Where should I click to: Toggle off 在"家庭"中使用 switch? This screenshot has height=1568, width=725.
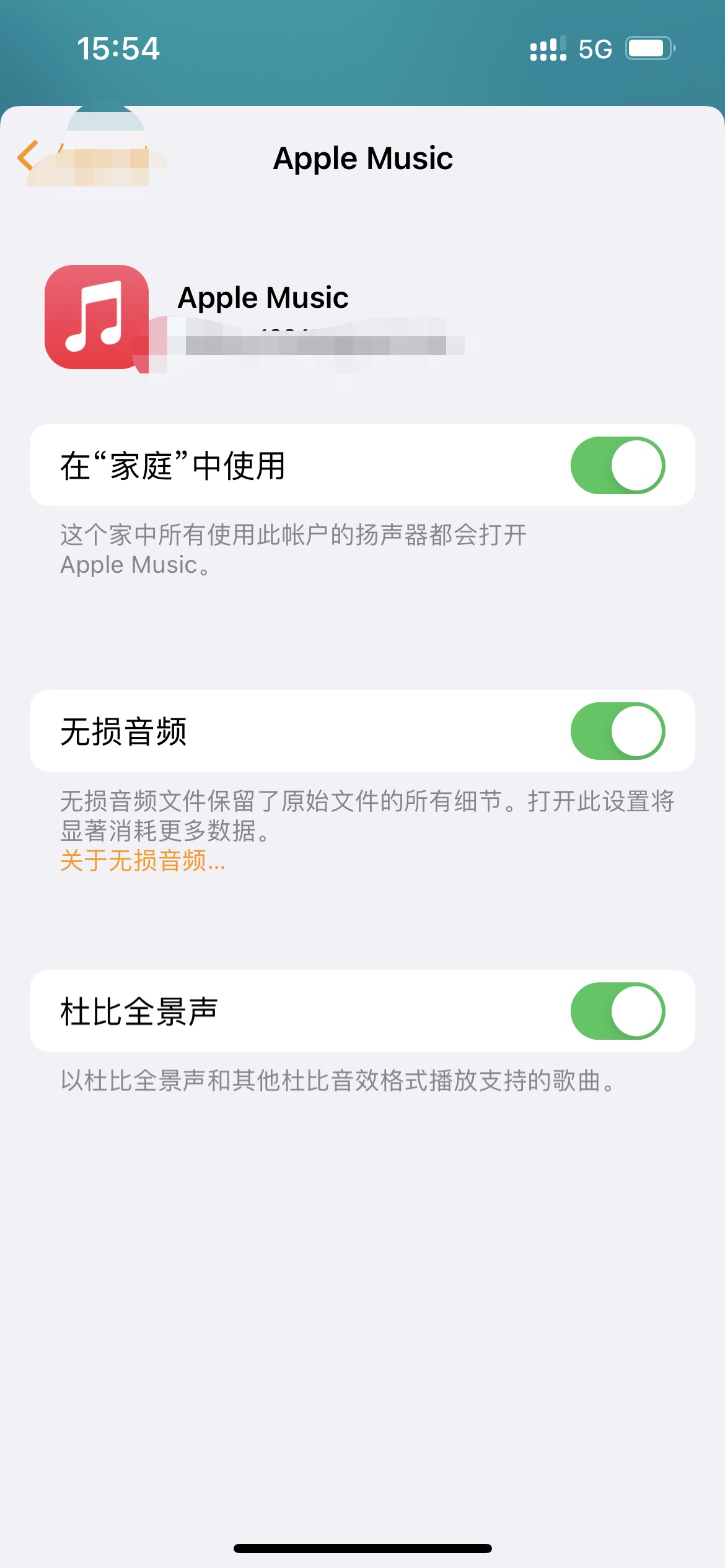pyautogui.click(x=618, y=465)
